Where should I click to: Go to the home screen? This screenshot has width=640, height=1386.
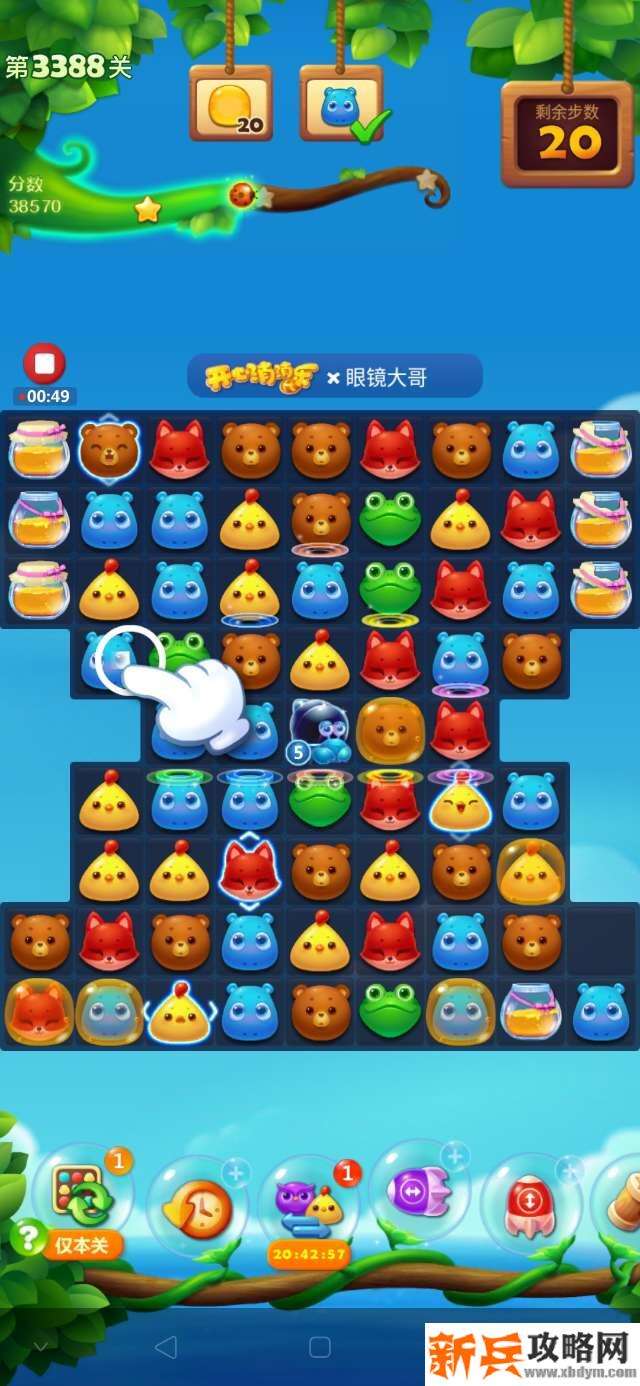click(320, 1346)
